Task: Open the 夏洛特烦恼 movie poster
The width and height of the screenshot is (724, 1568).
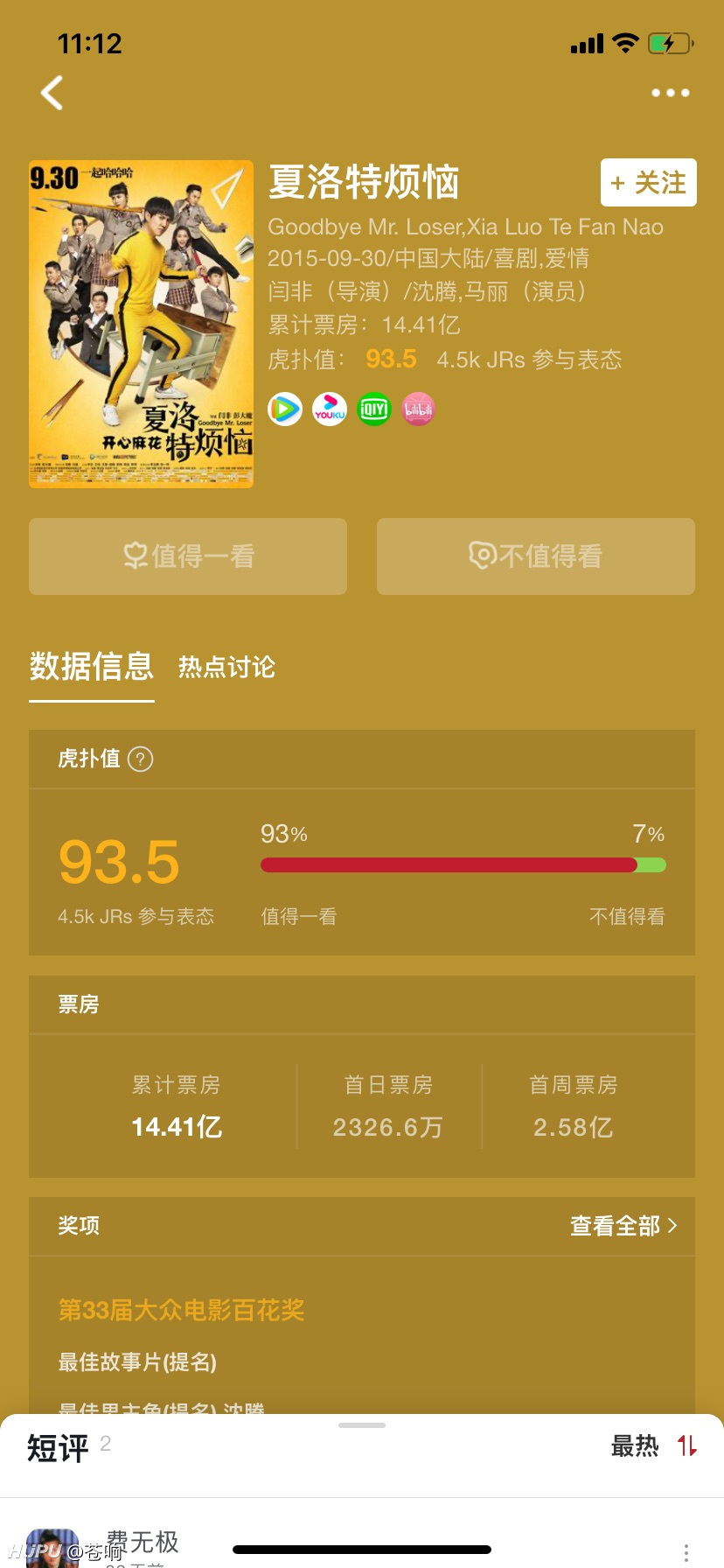Action: 141,324
